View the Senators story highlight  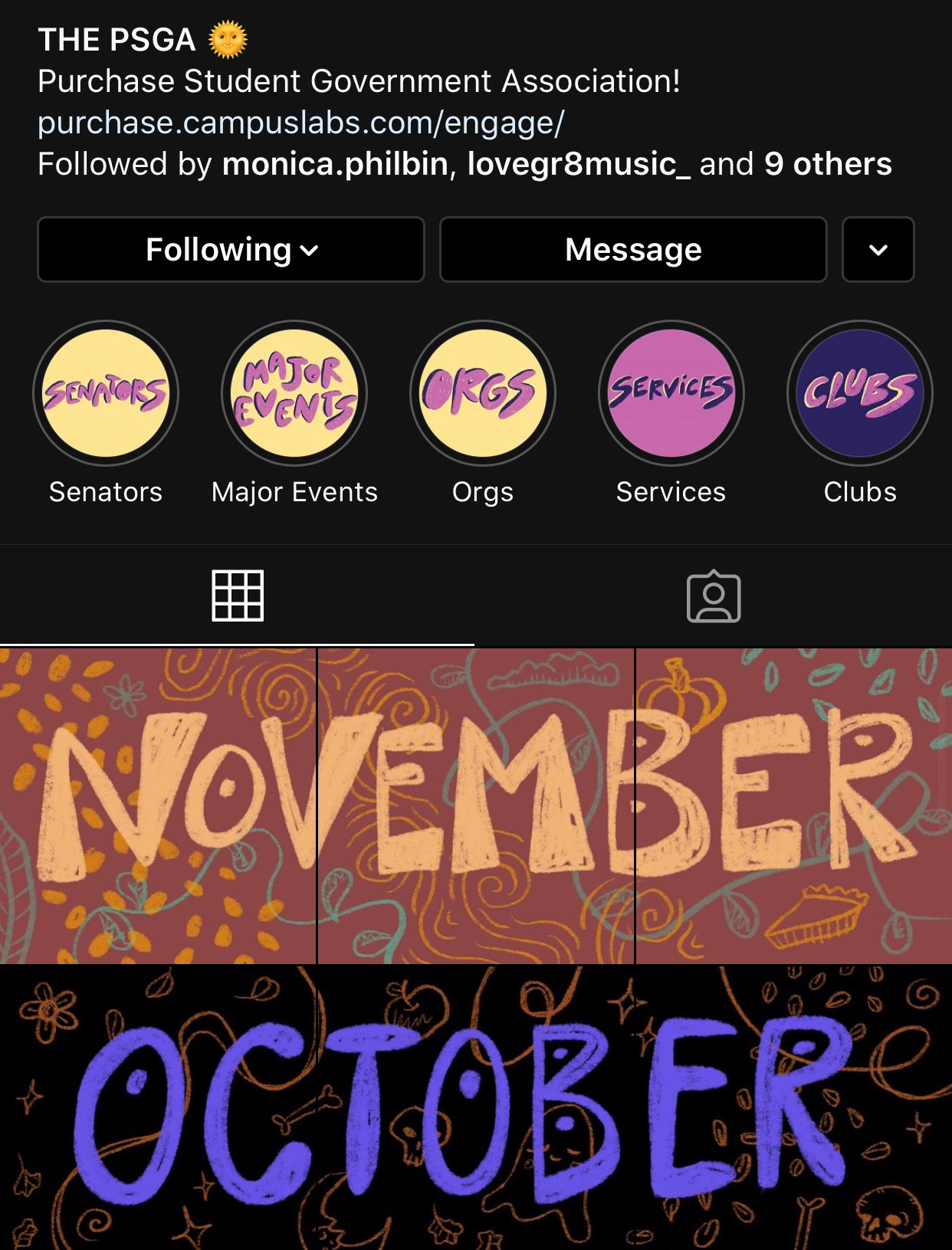[106, 393]
